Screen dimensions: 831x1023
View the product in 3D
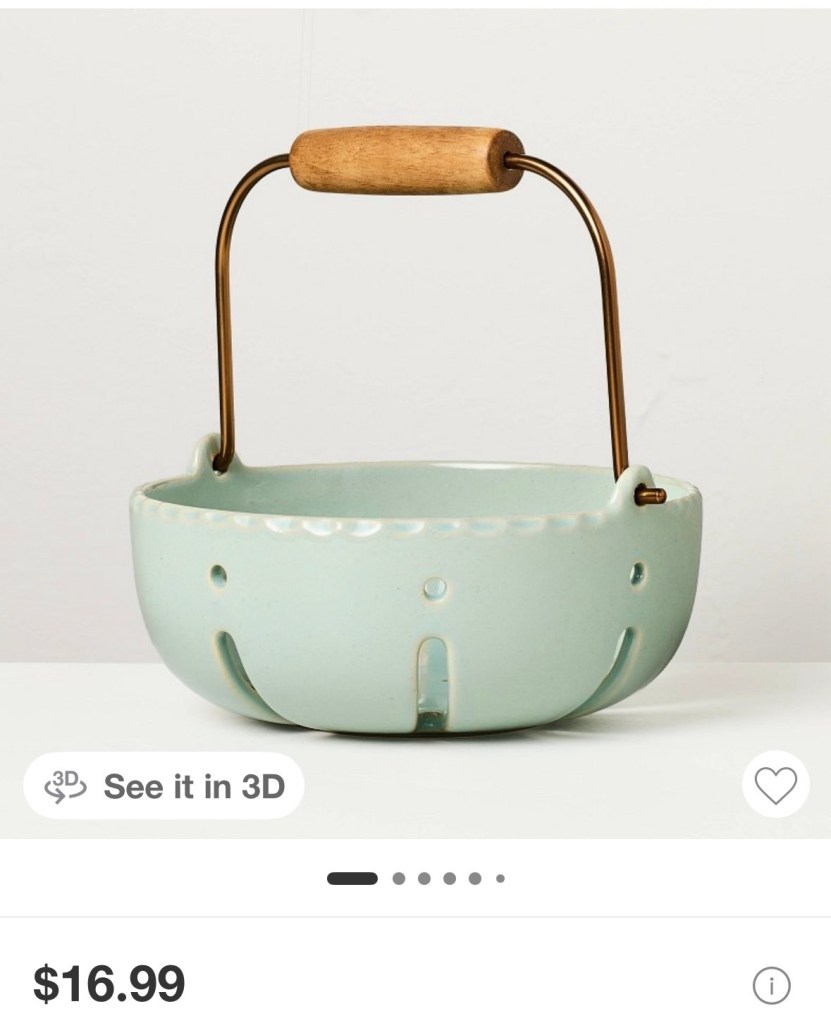[164, 786]
